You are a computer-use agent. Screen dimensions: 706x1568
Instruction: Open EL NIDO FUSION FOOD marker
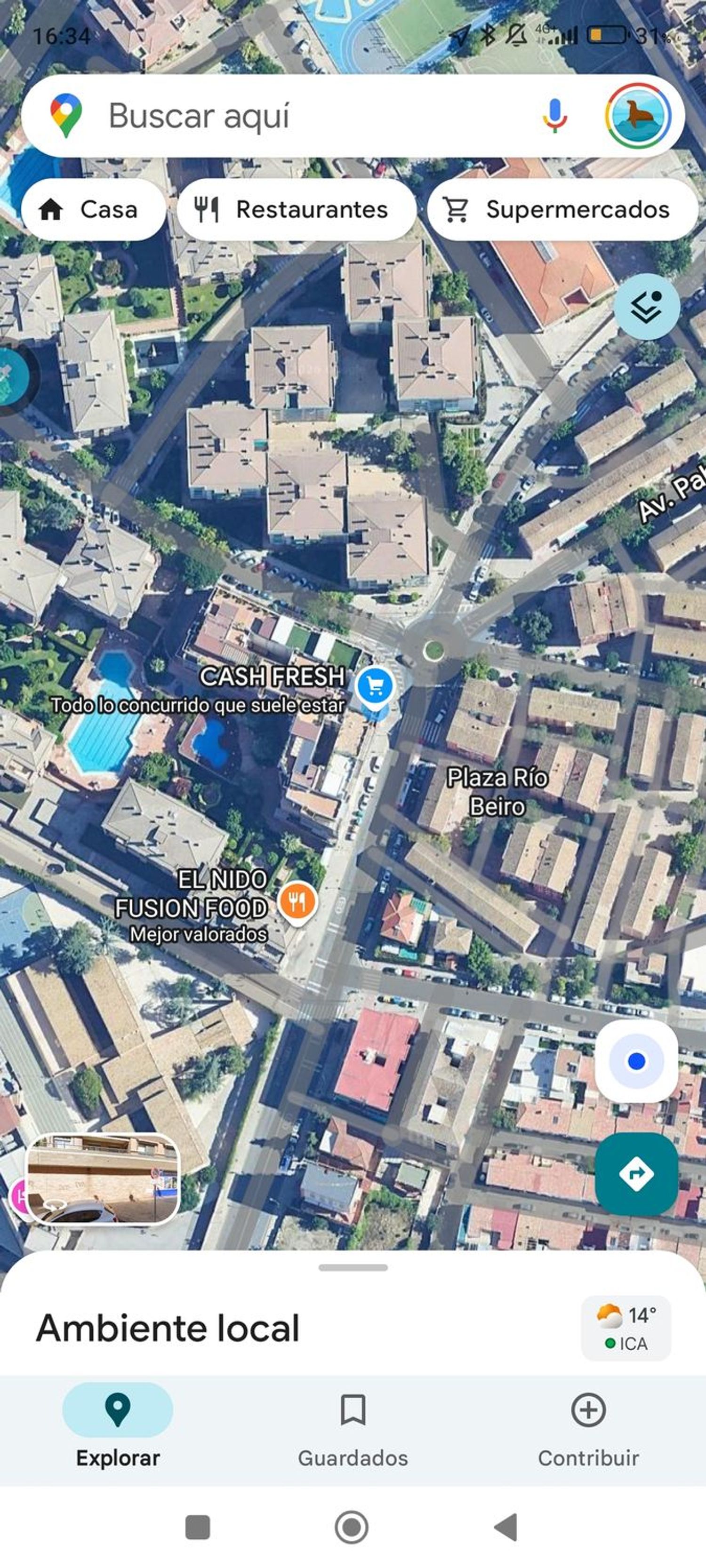point(297,901)
